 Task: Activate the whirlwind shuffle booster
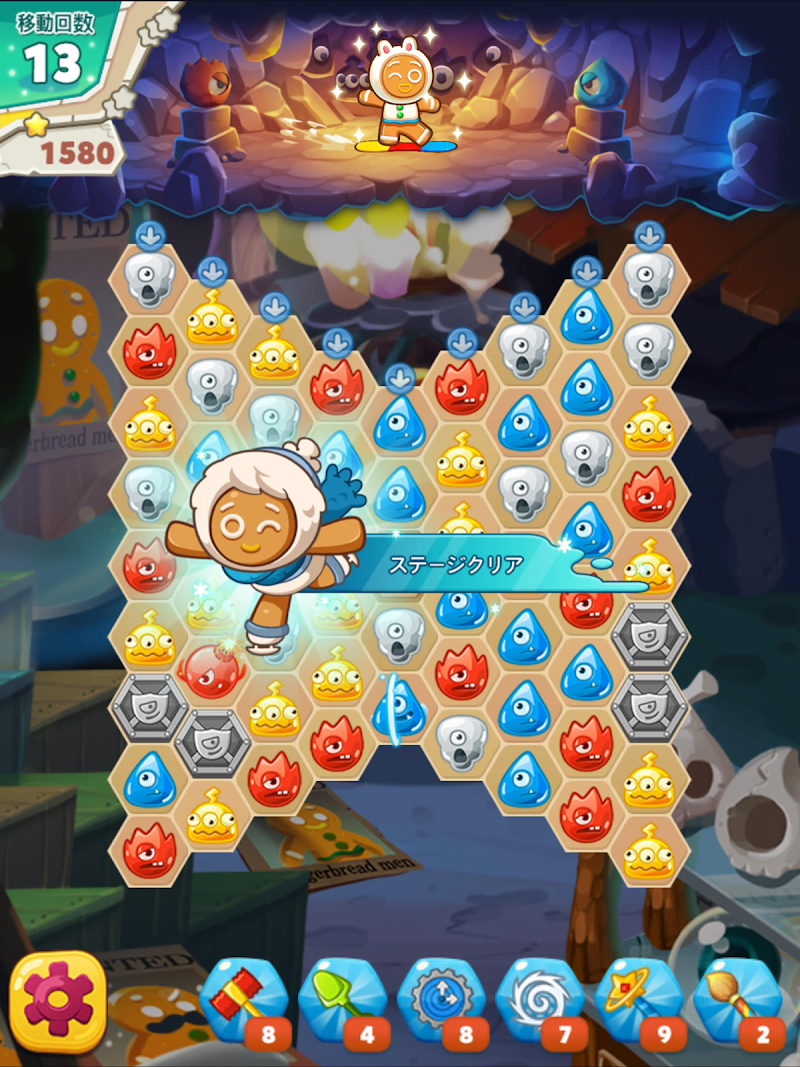pyautogui.click(x=540, y=1000)
